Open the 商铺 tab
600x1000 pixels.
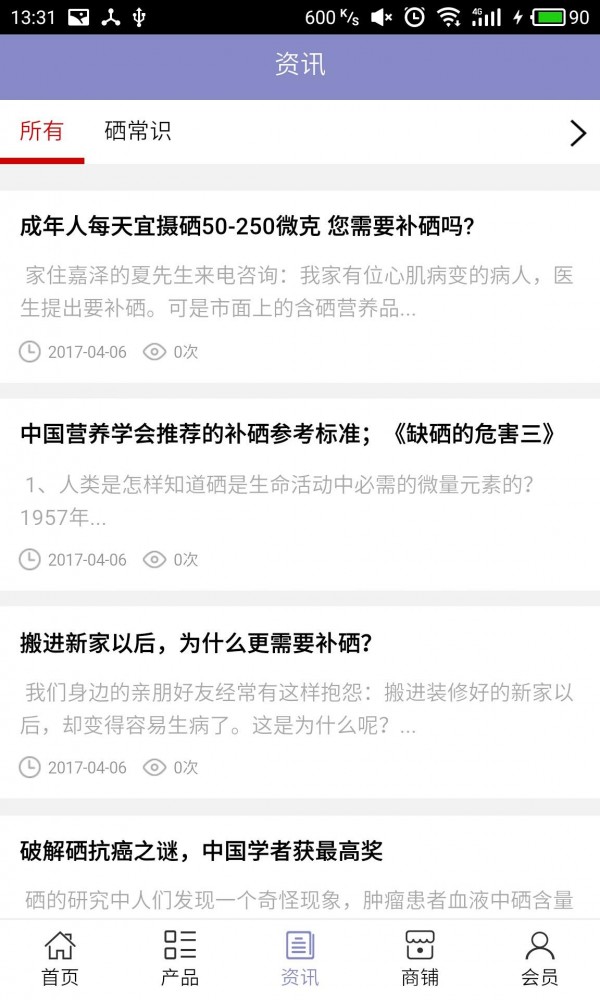click(420, 958)
